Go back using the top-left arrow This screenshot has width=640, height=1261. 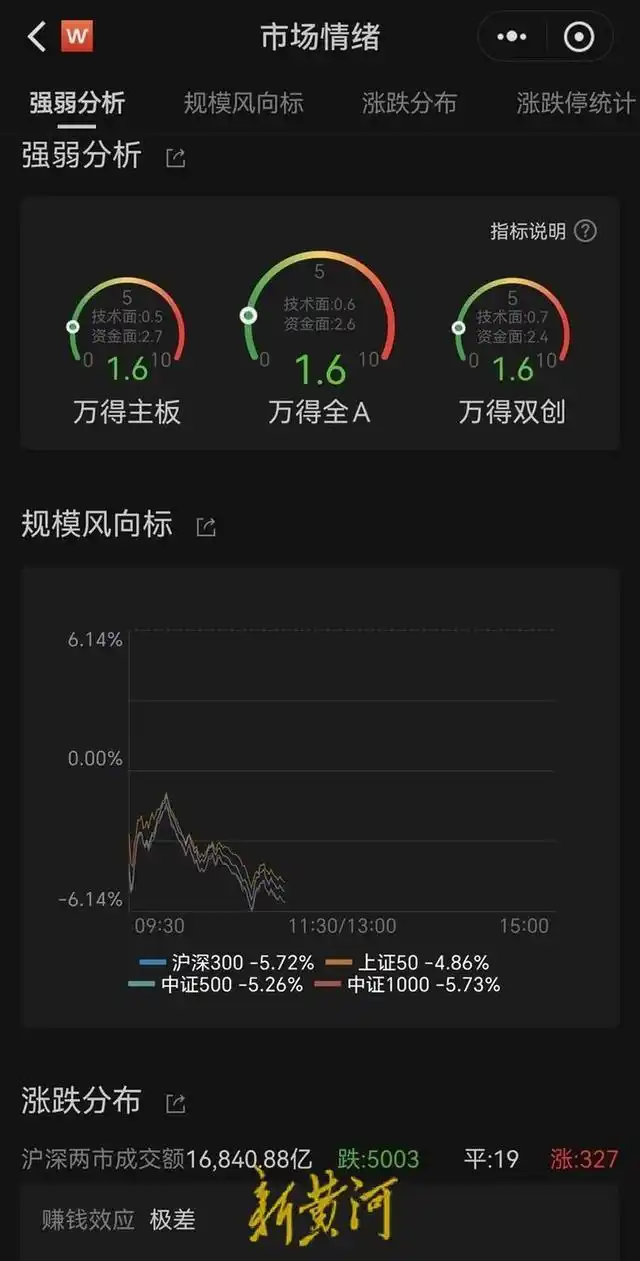[x=37, y=37]
